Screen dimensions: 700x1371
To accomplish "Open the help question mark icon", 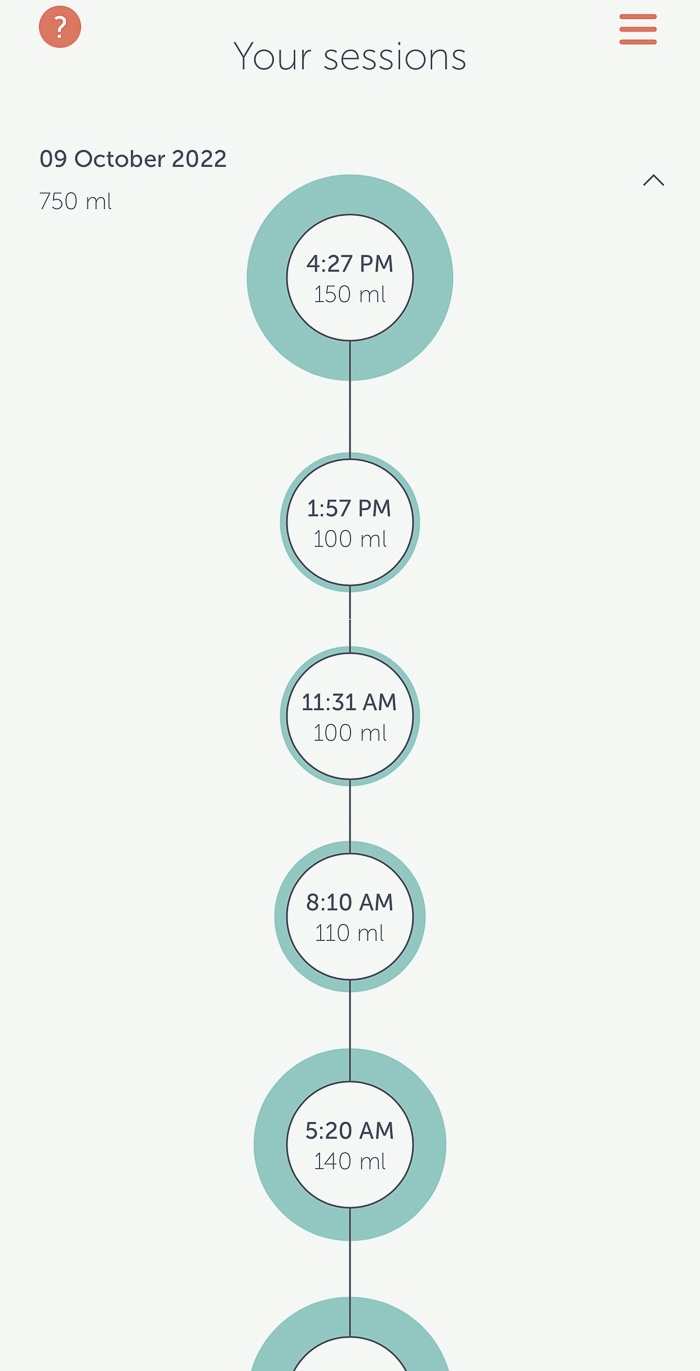I will click(60, 27).
